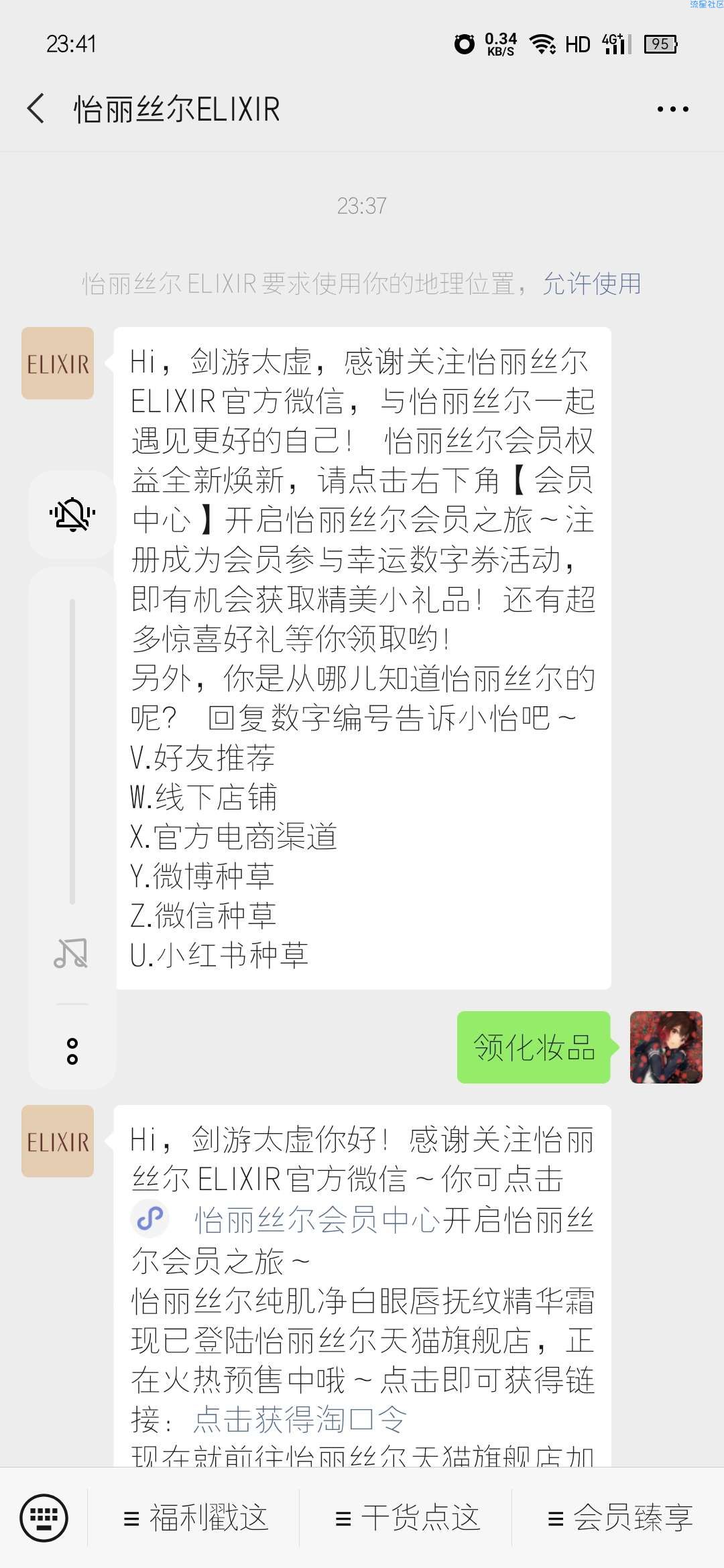
Task: Switch to the keyboard input mode
Action: [44, 1517]
